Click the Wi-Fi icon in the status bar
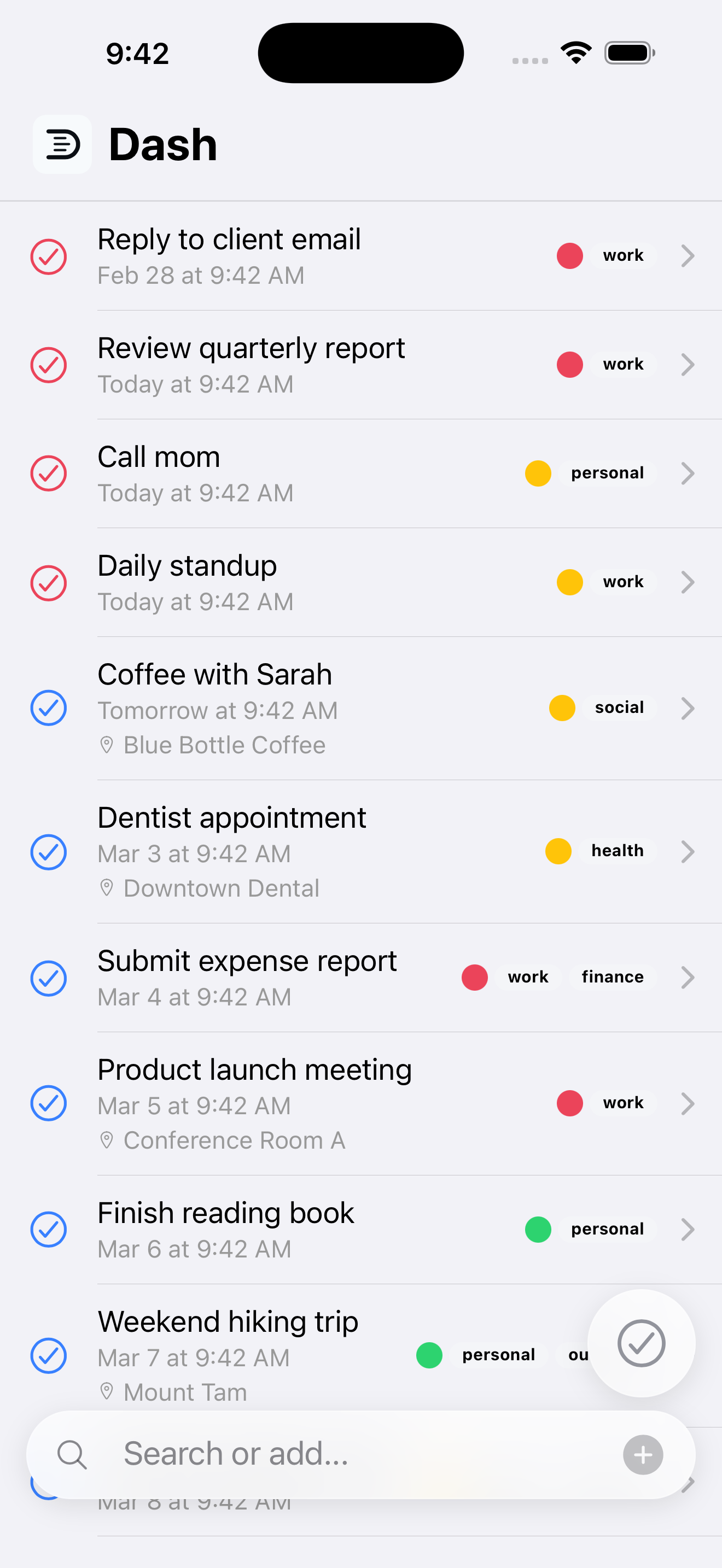Image resolution: width=722 pixels, height=1568 pixels. click(x=575, y=52)
